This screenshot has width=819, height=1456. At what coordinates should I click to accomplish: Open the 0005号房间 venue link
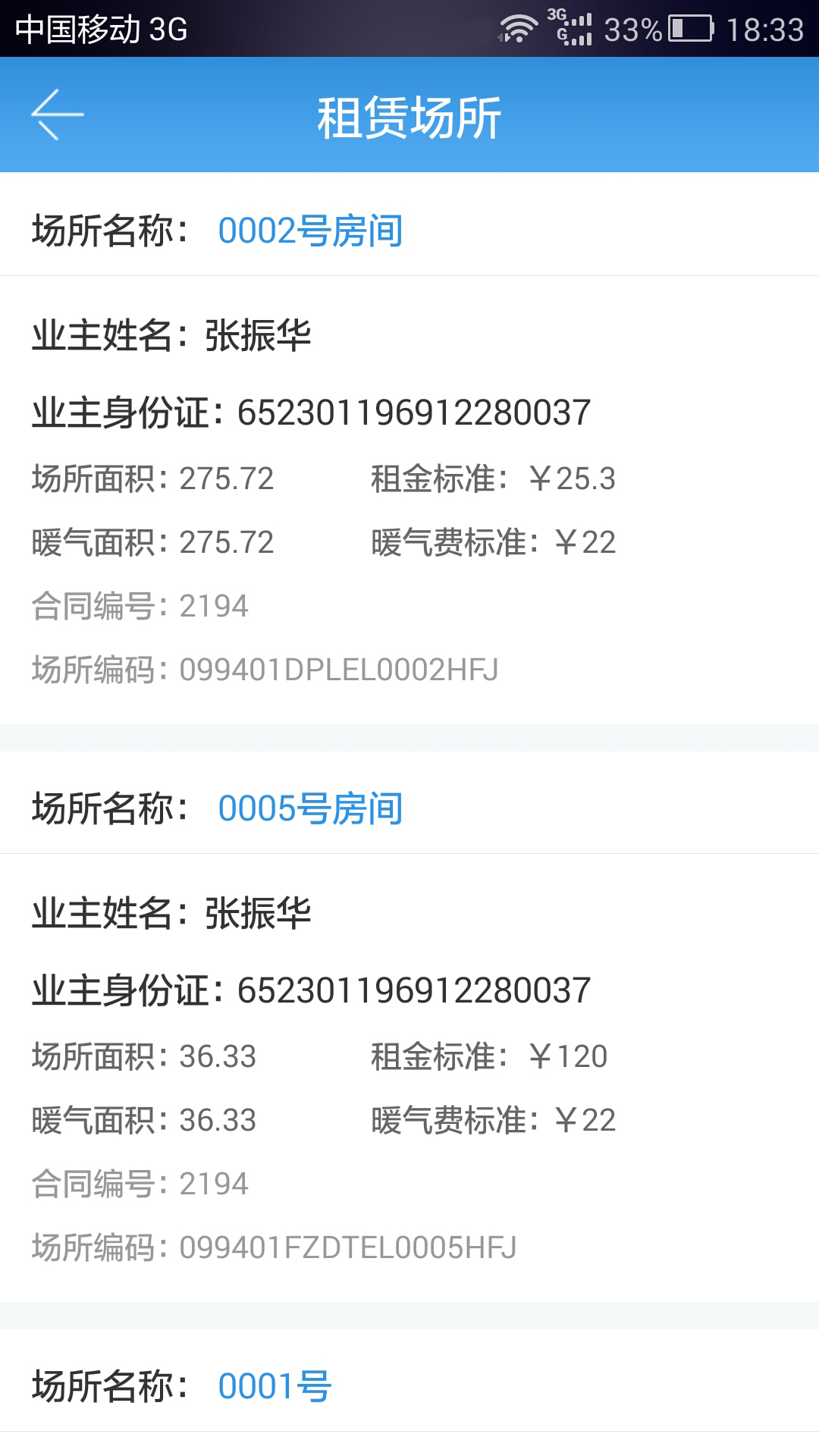[310, 808]
